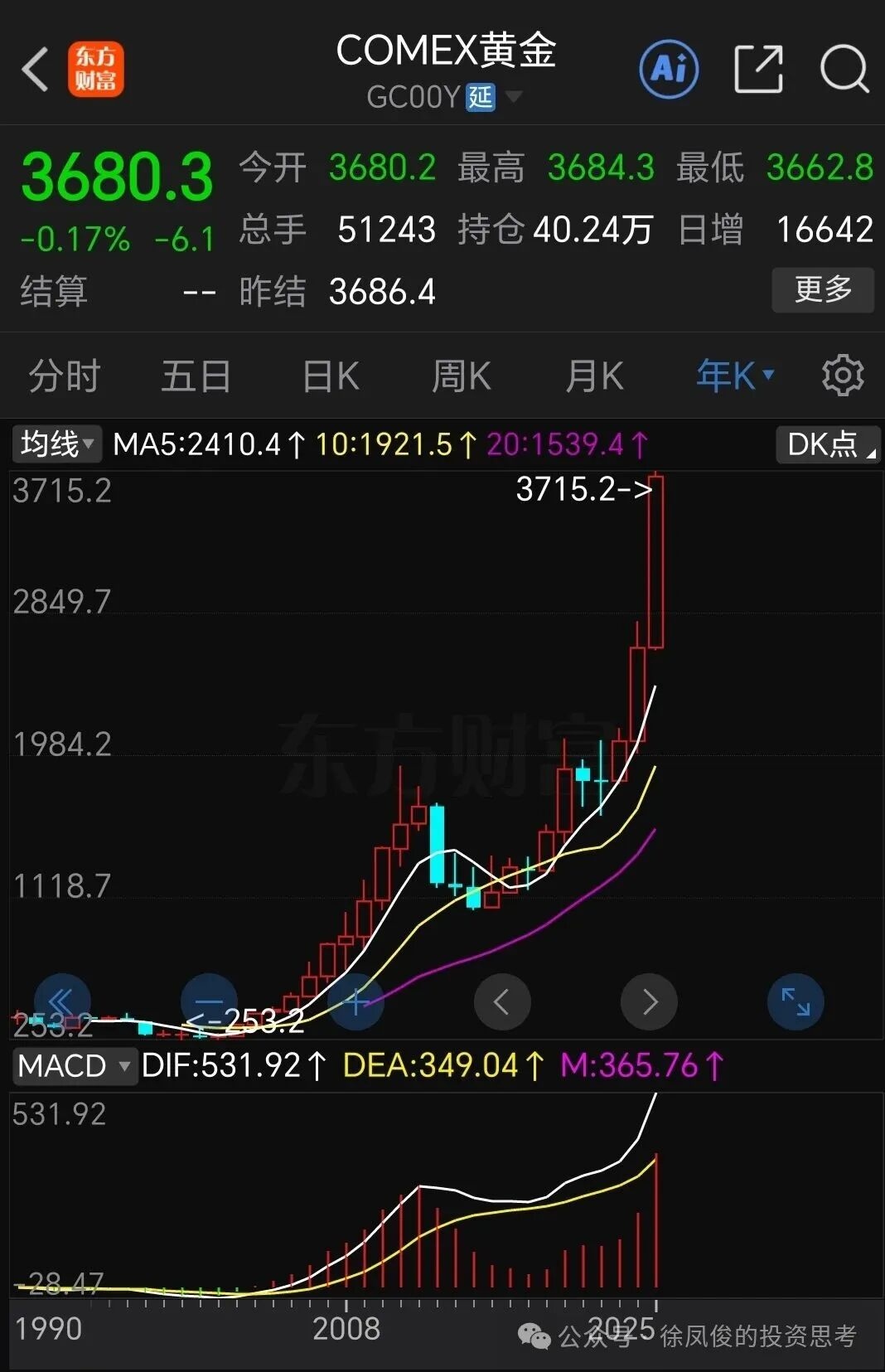
Task: Expand the chart to fullscreen
Action: pos(796,1002)
